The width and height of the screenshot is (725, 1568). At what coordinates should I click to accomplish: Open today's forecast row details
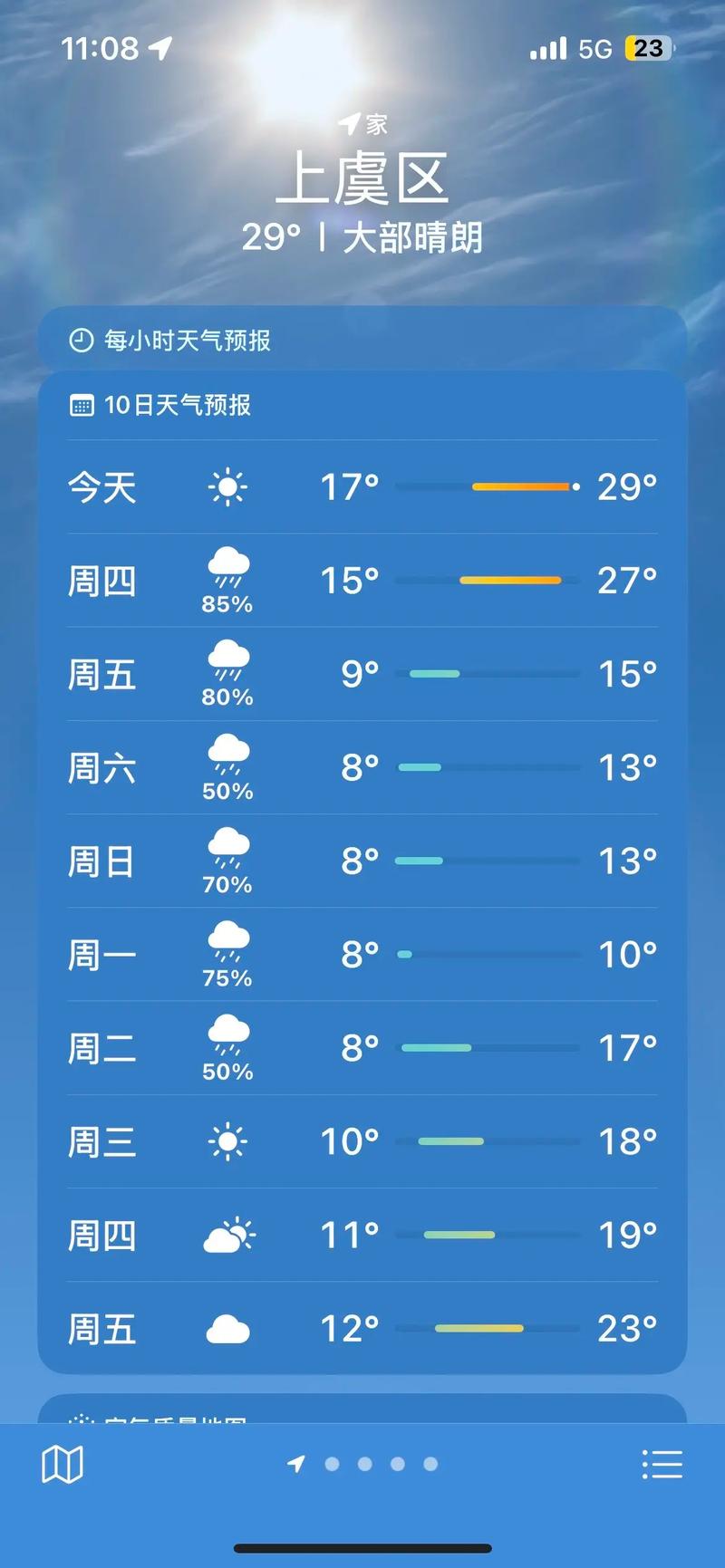pyautogui.click(x=362, y=487)
